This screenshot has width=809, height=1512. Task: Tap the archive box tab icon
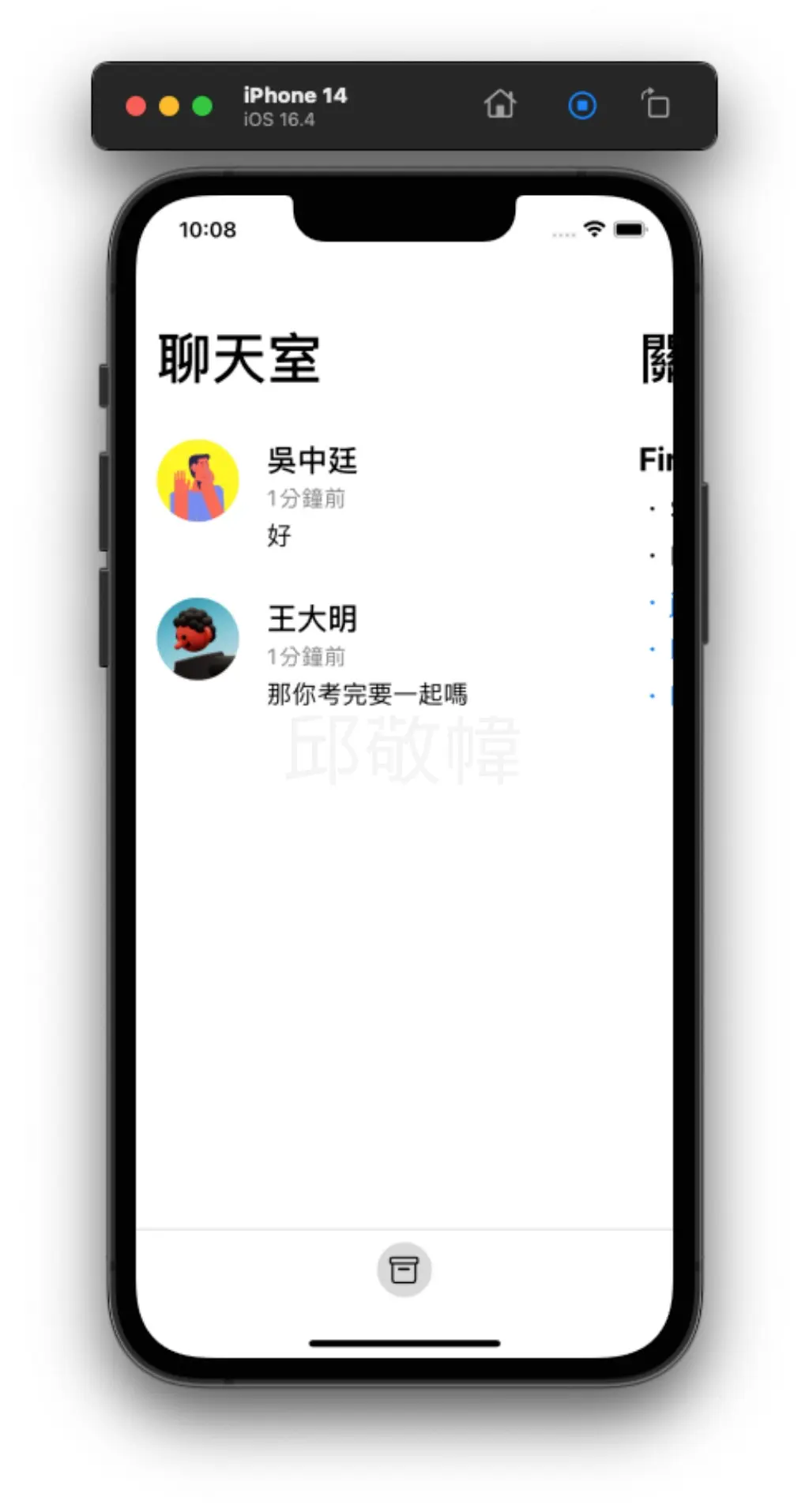tap(404, 1270)
